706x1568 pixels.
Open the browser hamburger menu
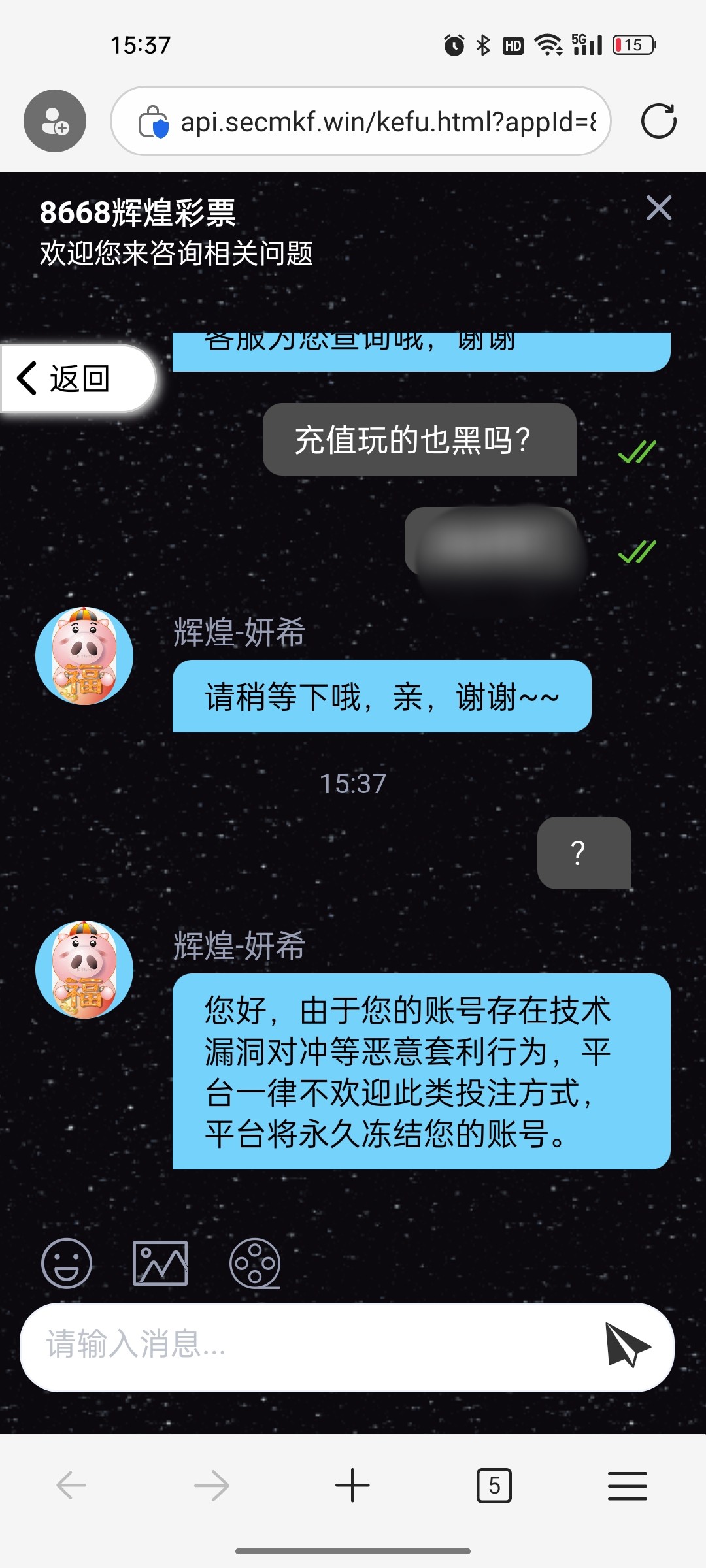coord(627,1486)
